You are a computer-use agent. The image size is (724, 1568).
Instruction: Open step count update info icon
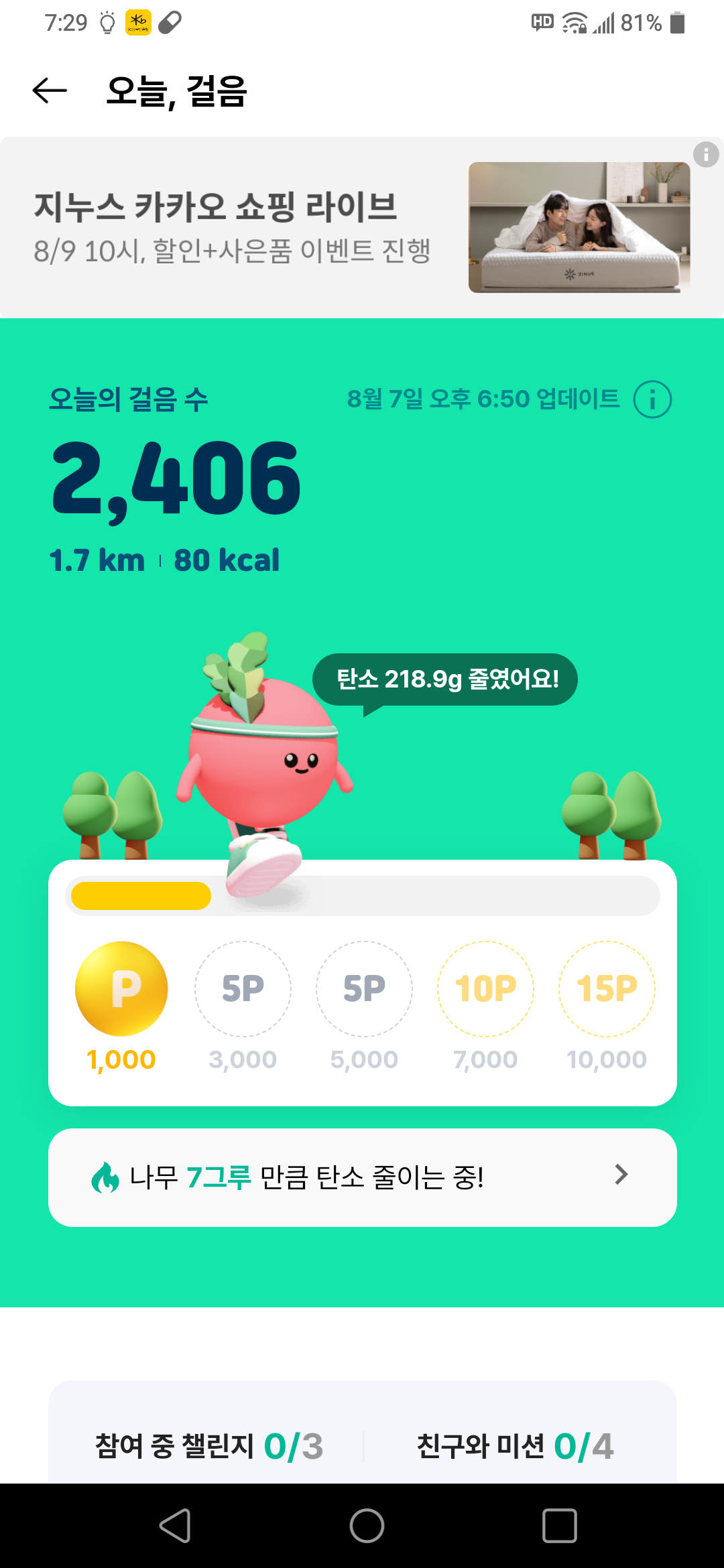652,399
